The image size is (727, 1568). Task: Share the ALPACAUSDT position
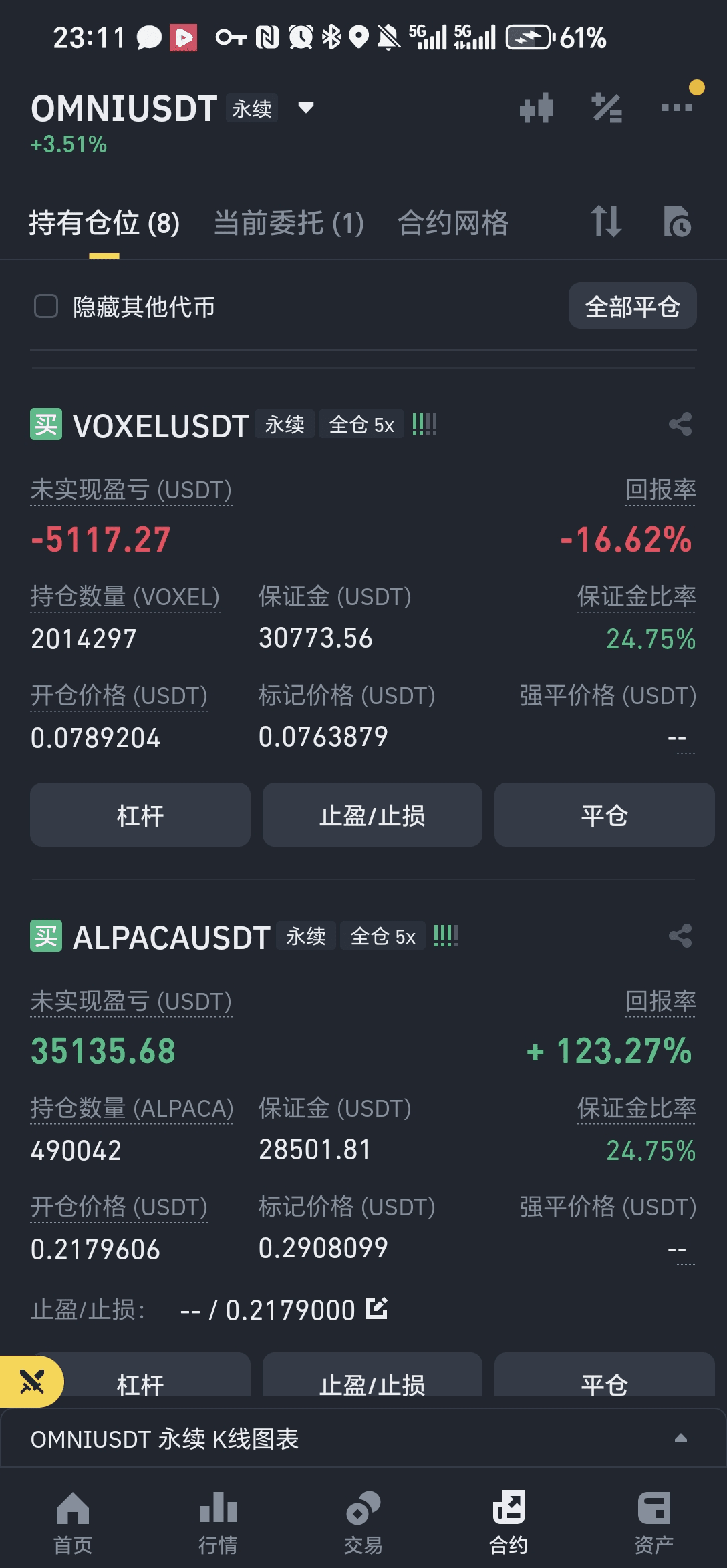[x=680, y=936]
